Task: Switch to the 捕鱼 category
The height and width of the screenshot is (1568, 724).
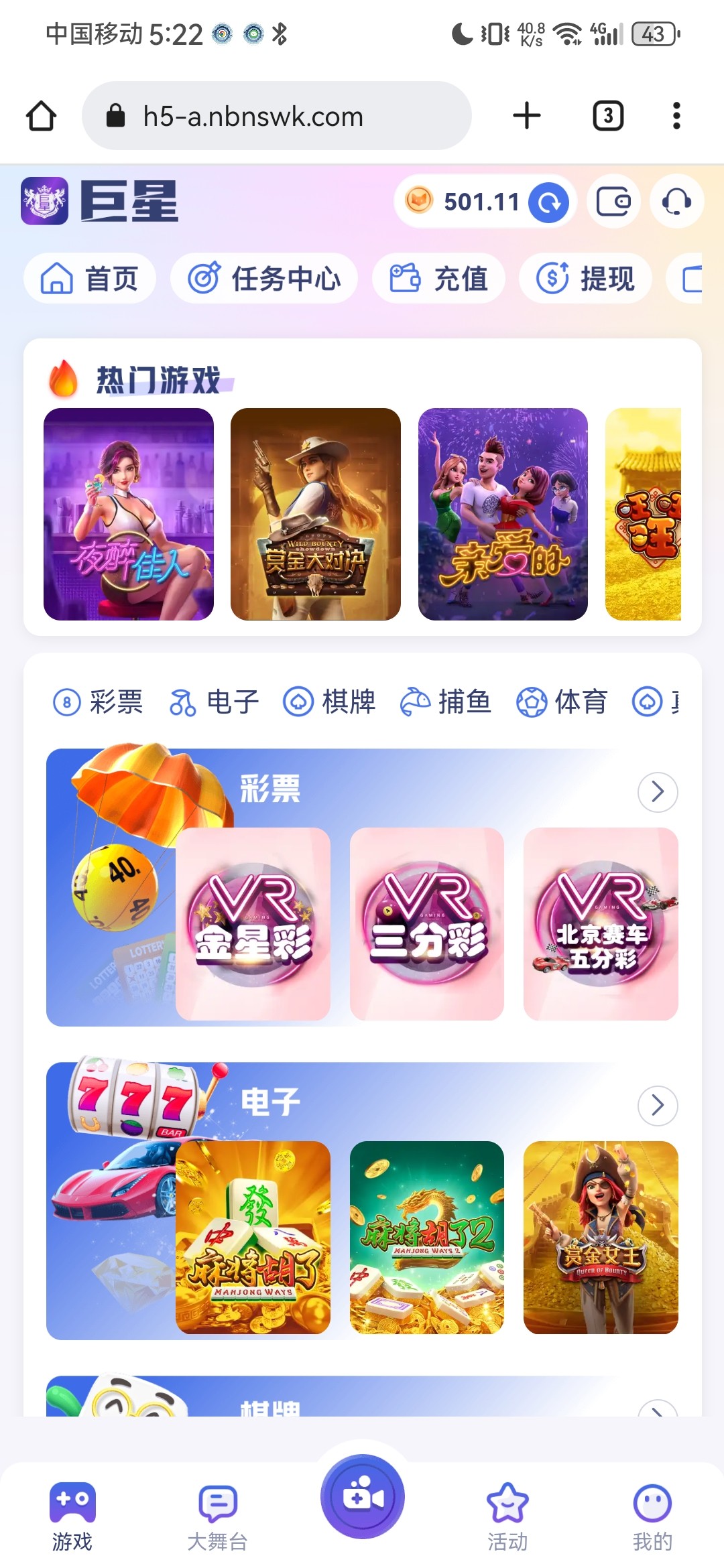Action: pyautogui.click(x=446, y=702)
